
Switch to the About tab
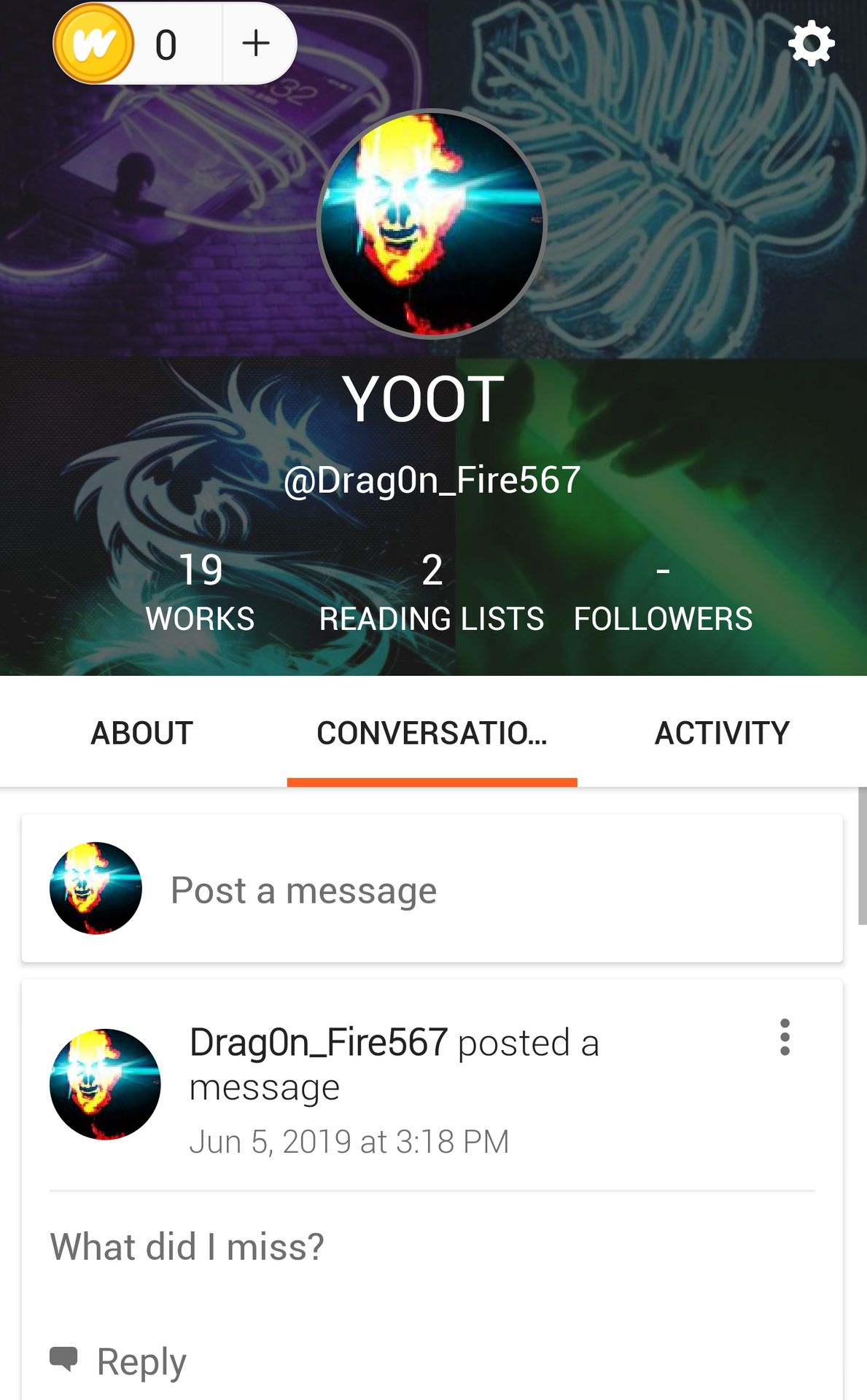coord(142,733)
